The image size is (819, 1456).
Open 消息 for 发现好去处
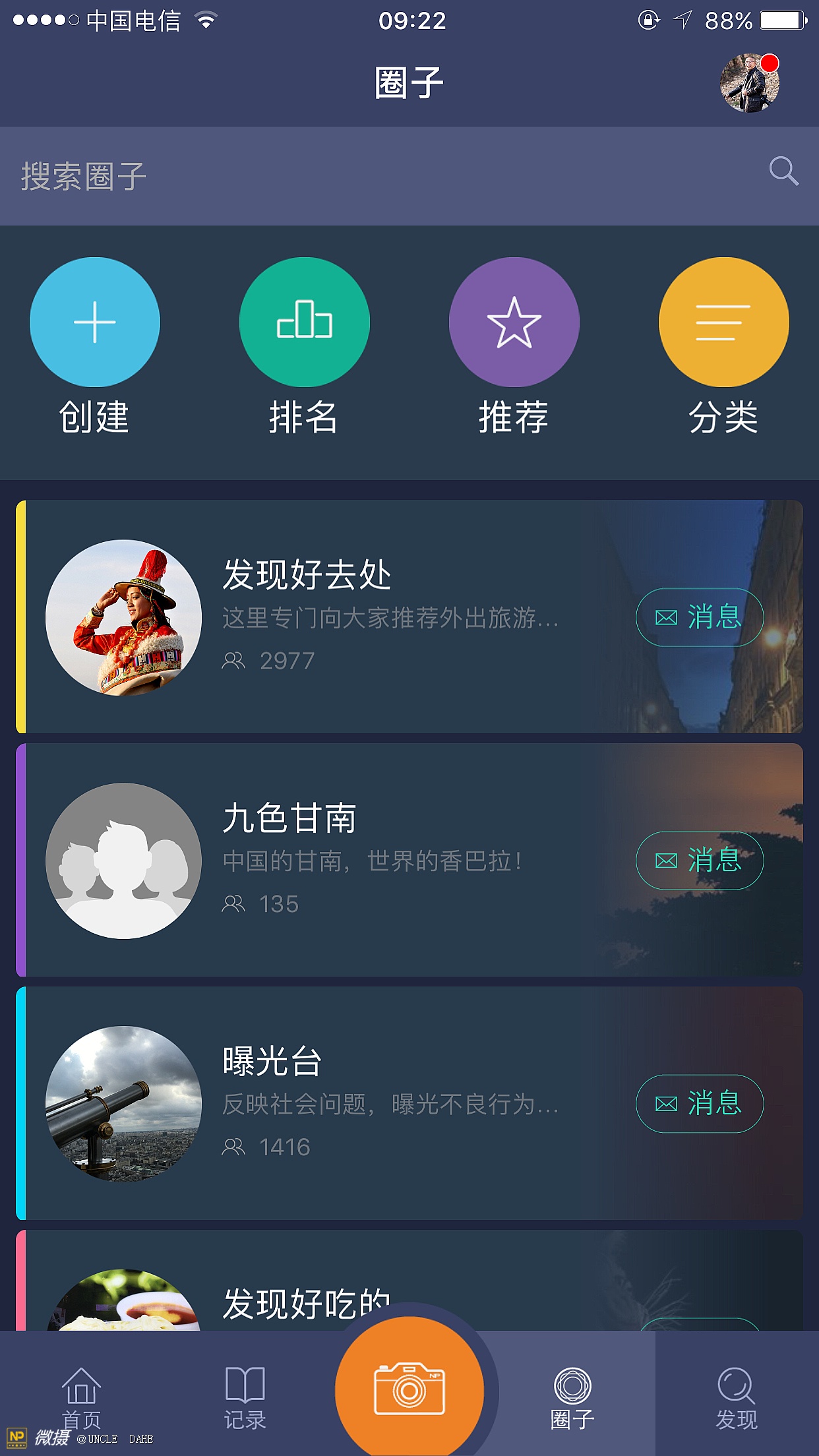tap(699, 617)
